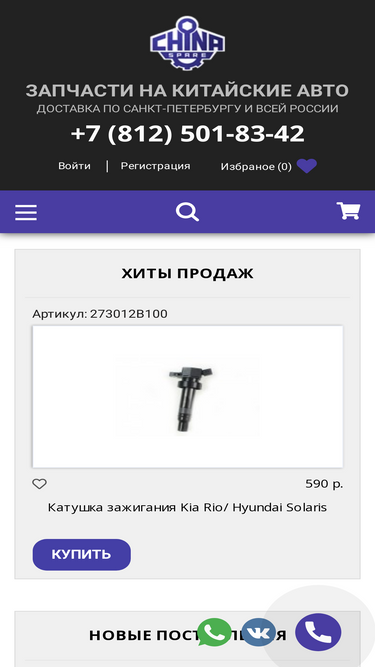This screenshot has height=667, width=375.
Task: Tap the China Spare logo to go home
Action: (x=188, y=43)
